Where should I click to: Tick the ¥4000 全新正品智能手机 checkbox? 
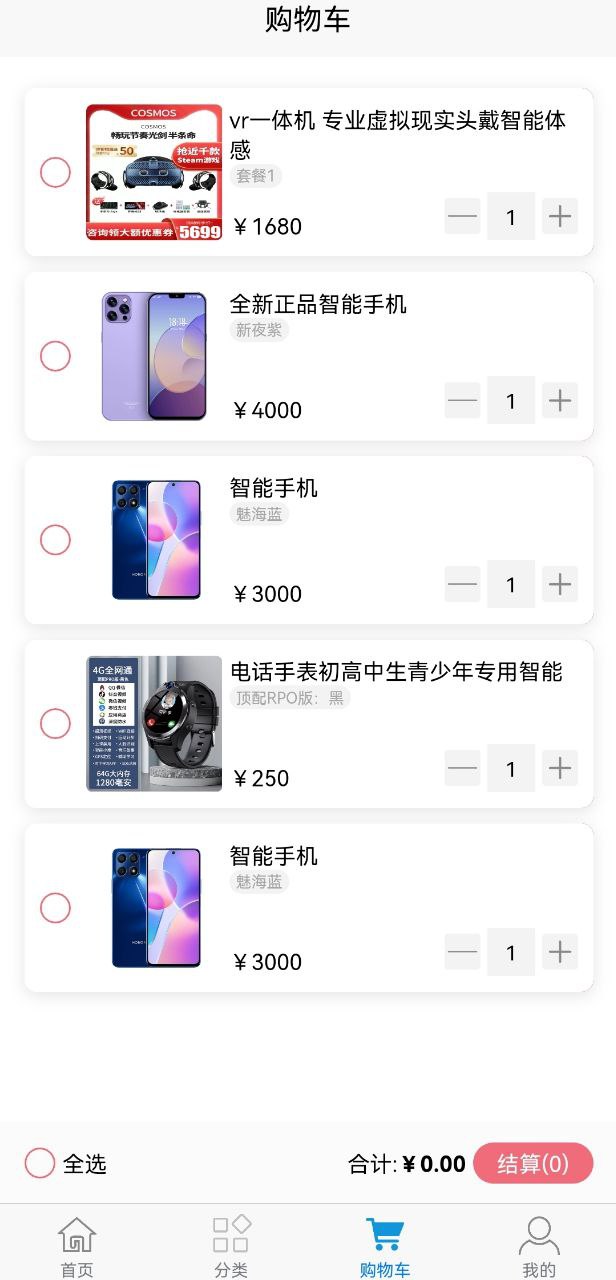point(55,356)
